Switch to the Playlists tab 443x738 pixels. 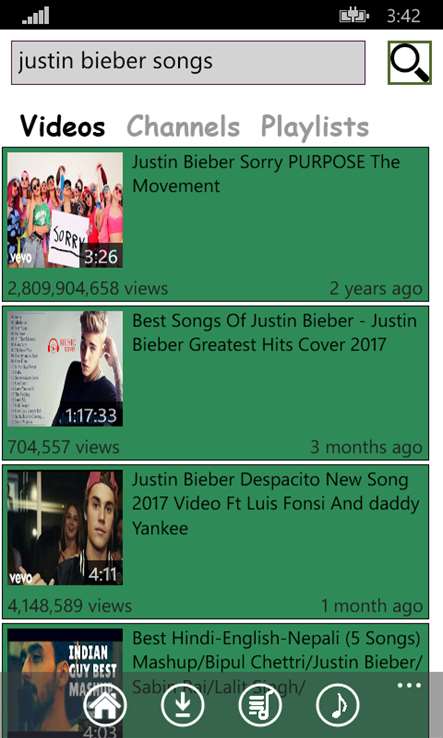pyautogui.click(x=314, y=127)
